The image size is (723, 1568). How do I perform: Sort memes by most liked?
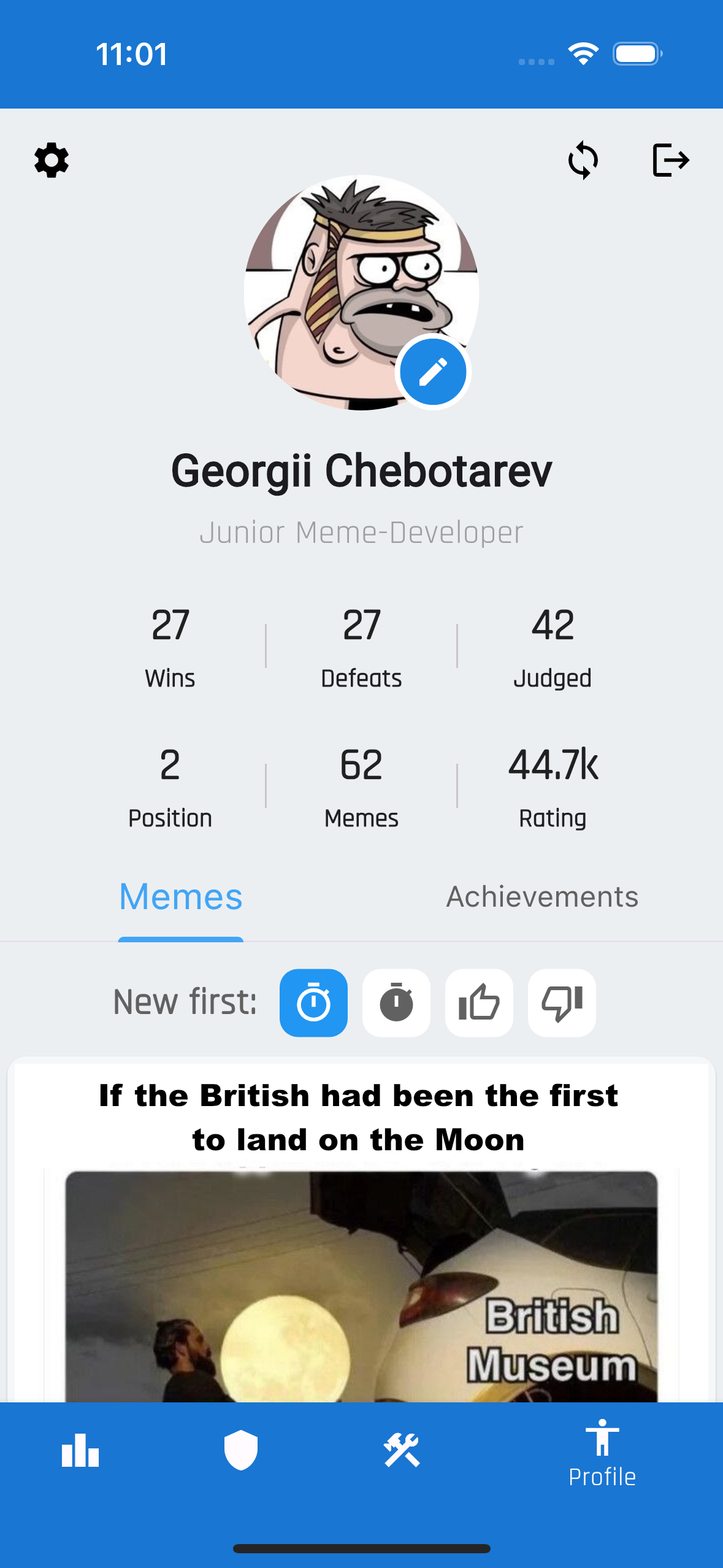pos(479,1003)
